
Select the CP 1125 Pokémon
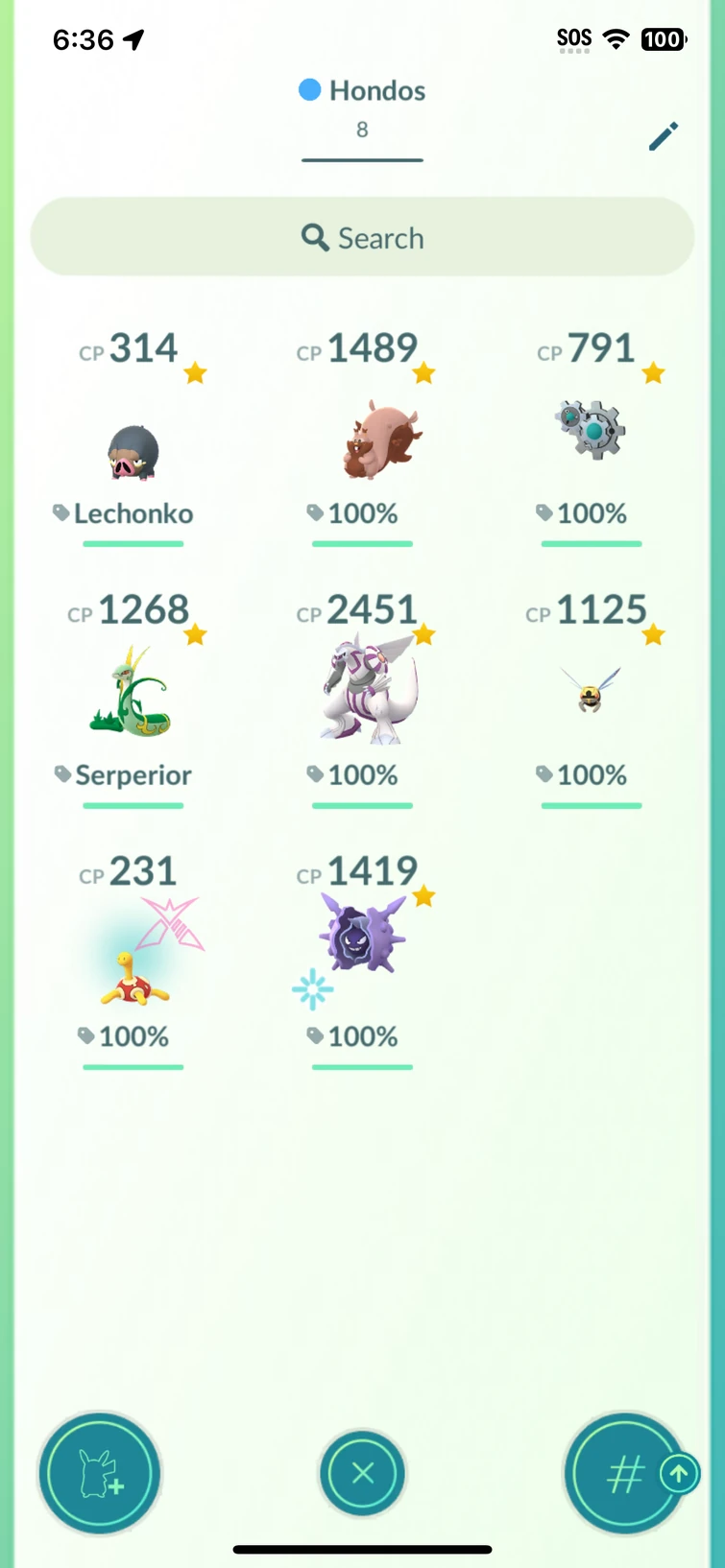(x=592, y=691)
